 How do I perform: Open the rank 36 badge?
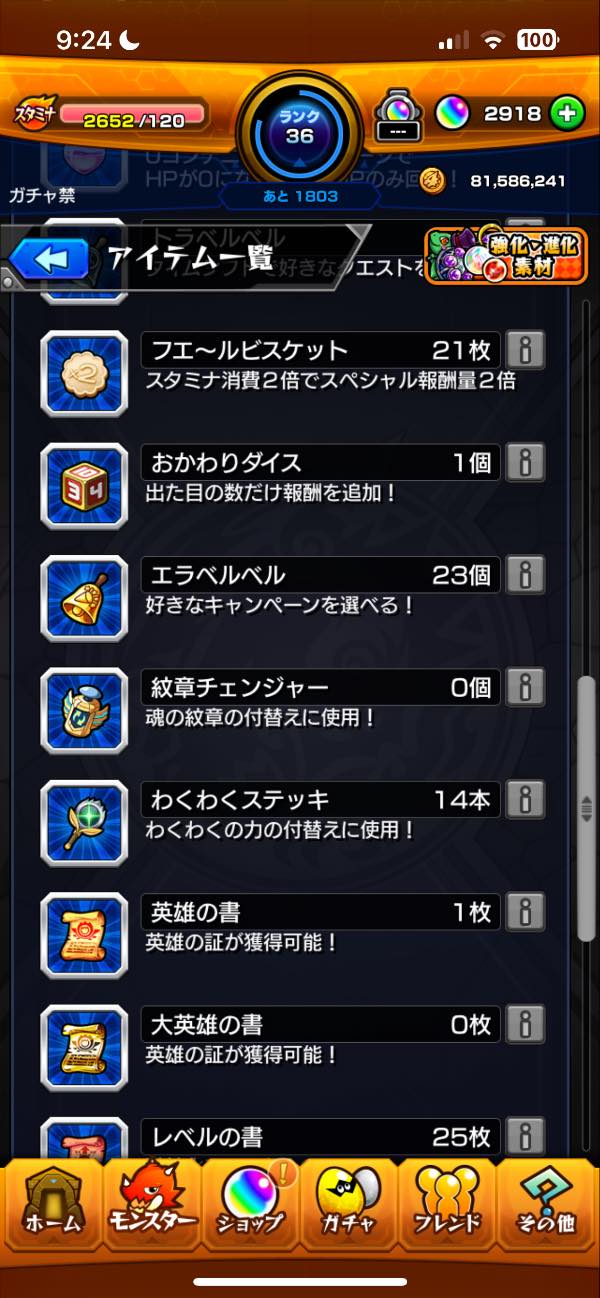299,128
